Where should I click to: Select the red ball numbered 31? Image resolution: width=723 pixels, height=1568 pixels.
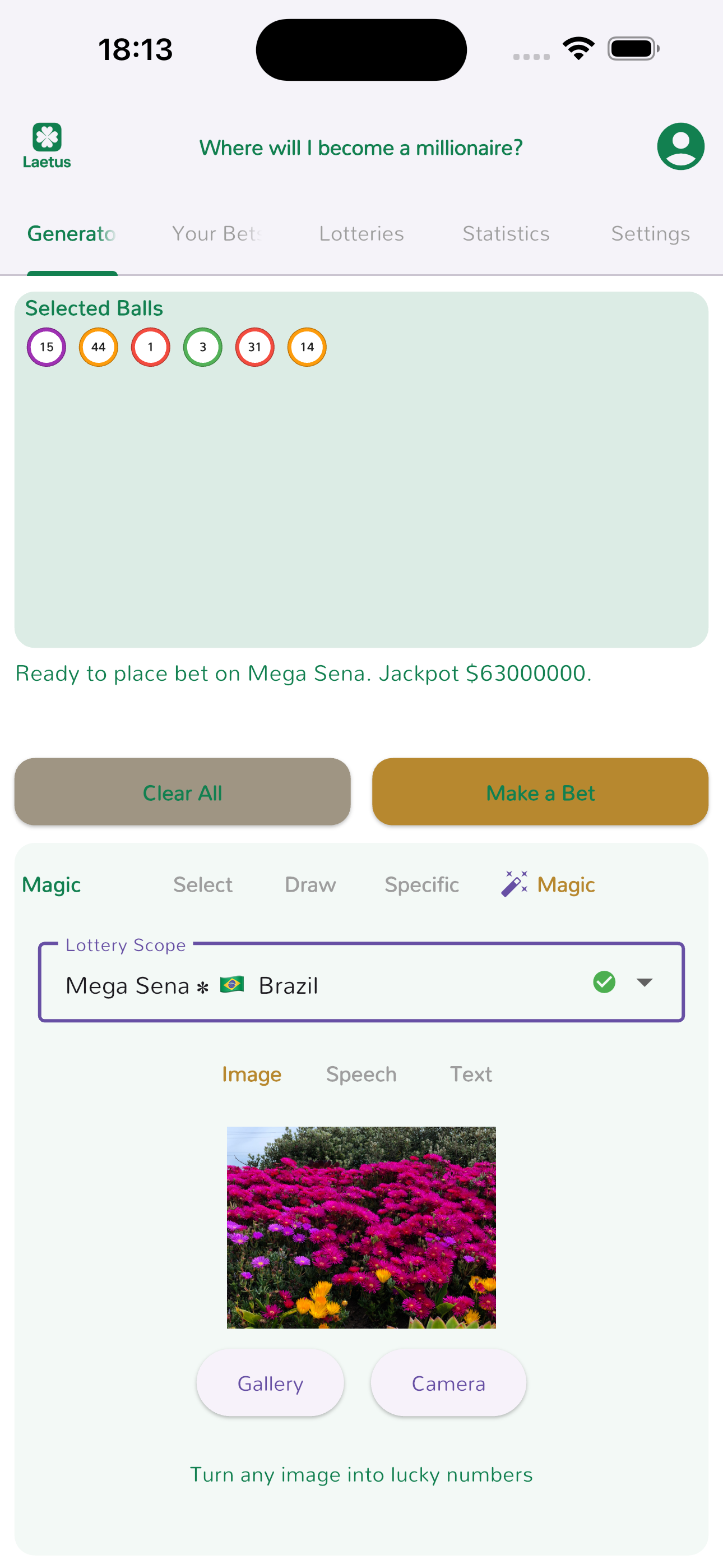point(254,347)
